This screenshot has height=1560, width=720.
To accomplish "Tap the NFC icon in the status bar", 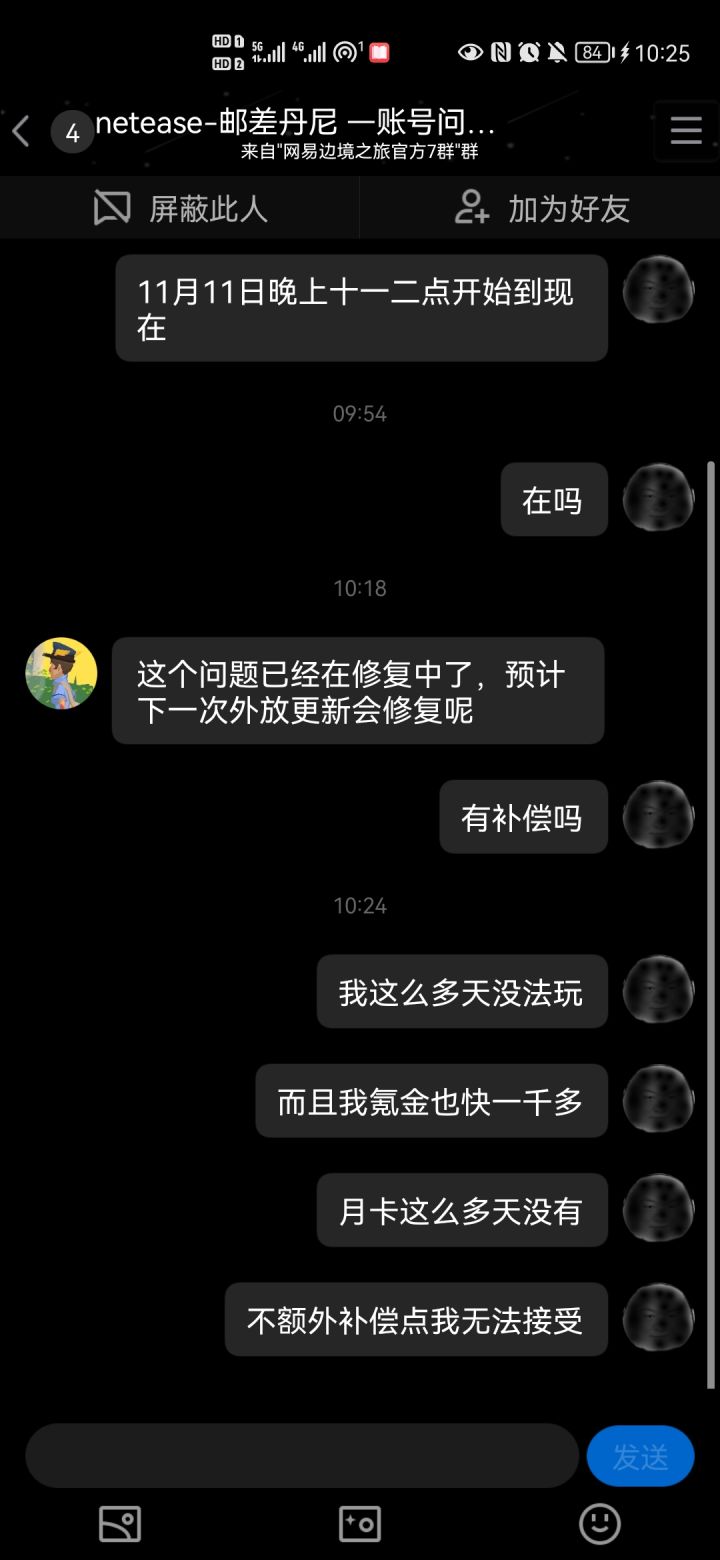I will tap(499, 52).
